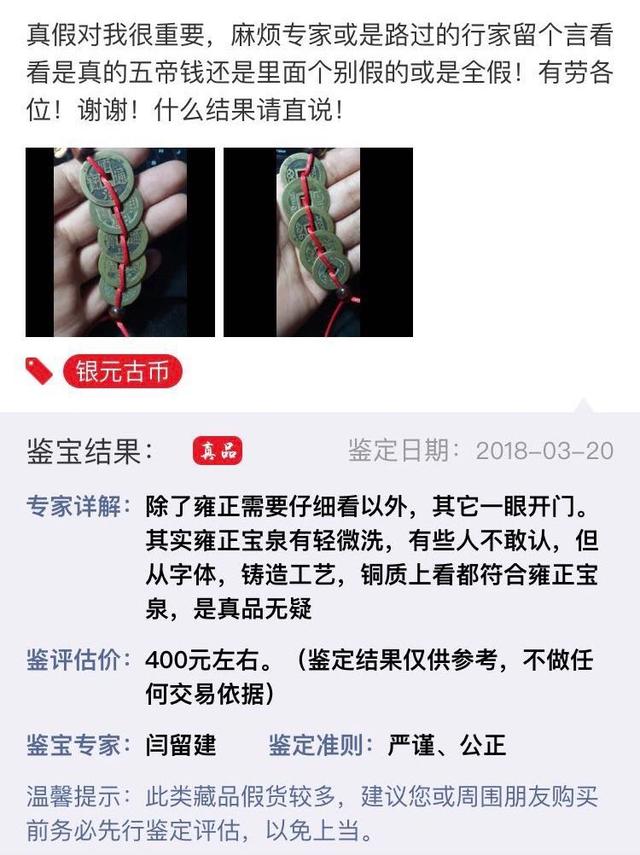Open the first coin string photo
This screenshot has height=855, width=640.
point(120,242)
